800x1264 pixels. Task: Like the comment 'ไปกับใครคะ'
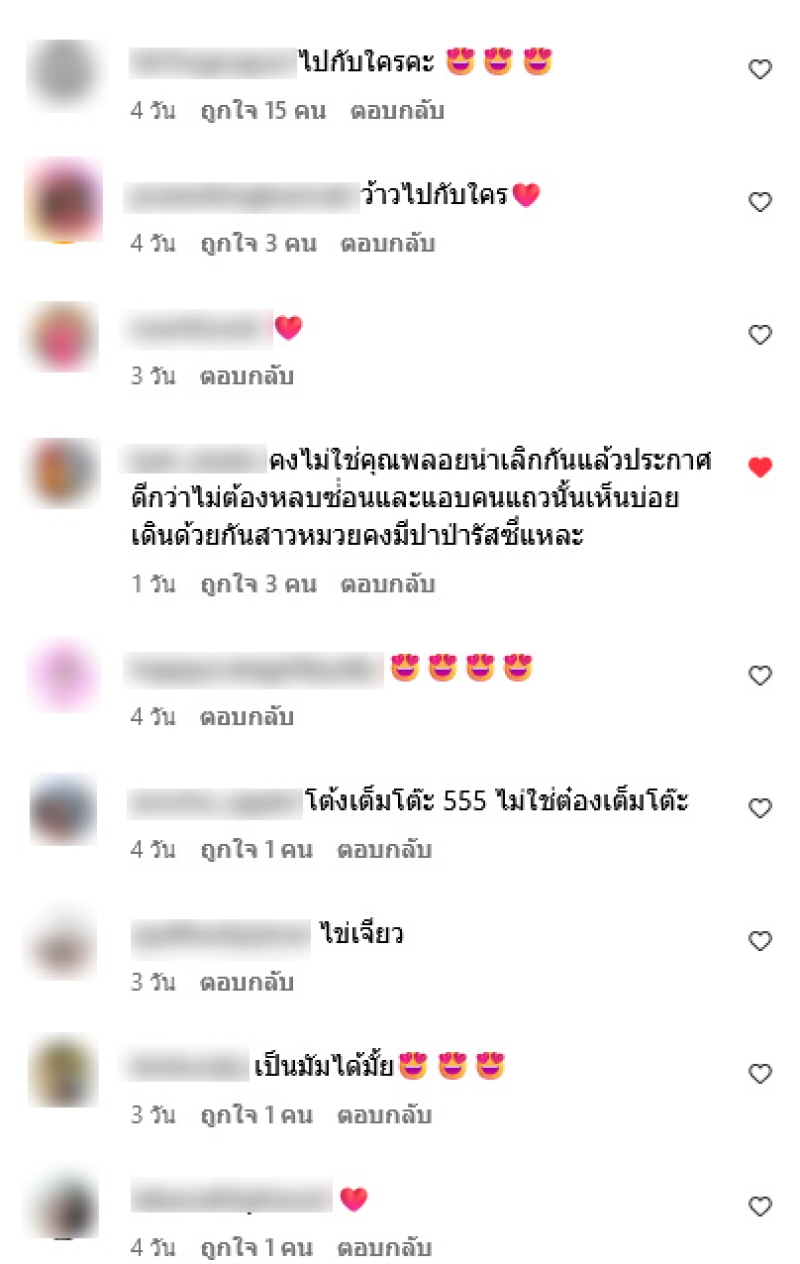761,70
